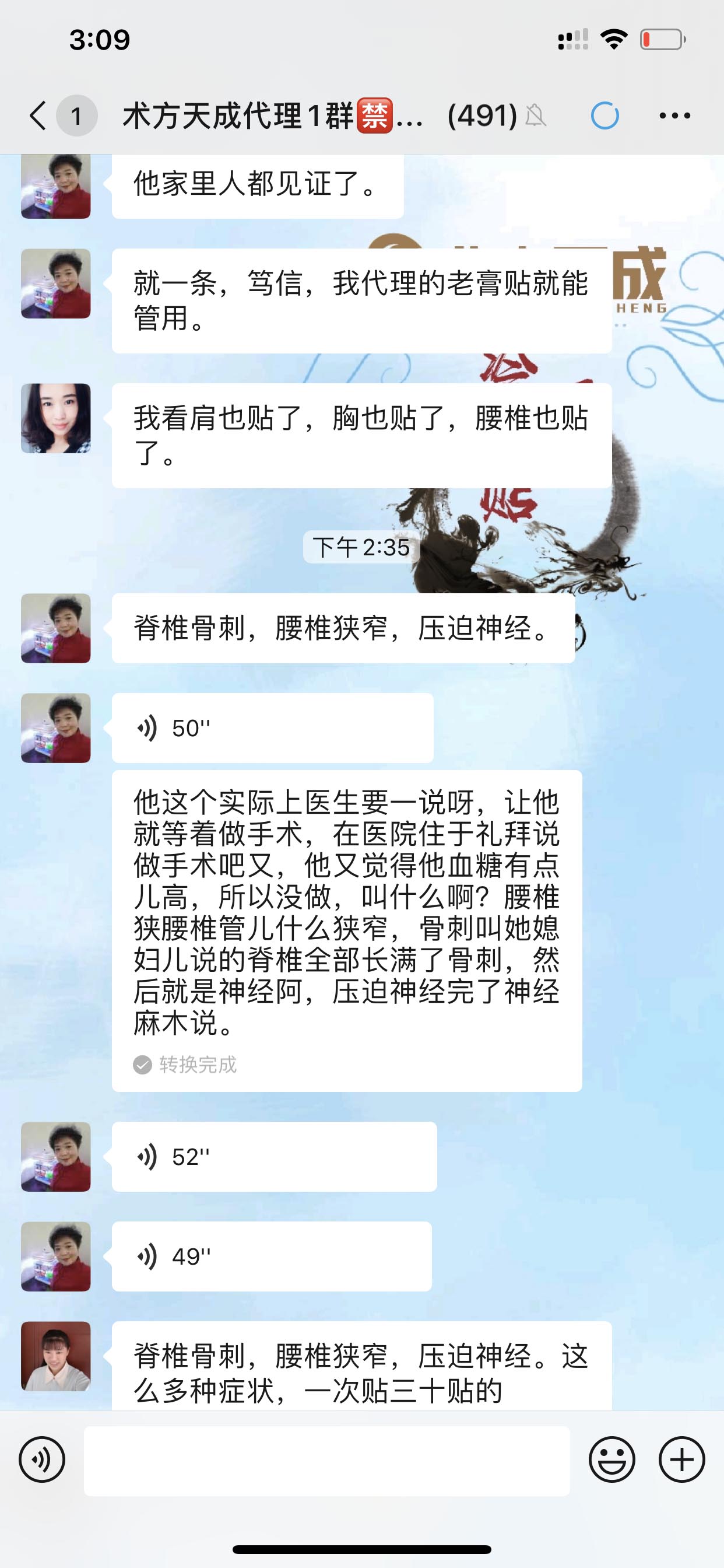Image resolution: width=724 pixels, height=1568 pixels.
Task: Open the group chat overflow menu
Action: [674, 115]
